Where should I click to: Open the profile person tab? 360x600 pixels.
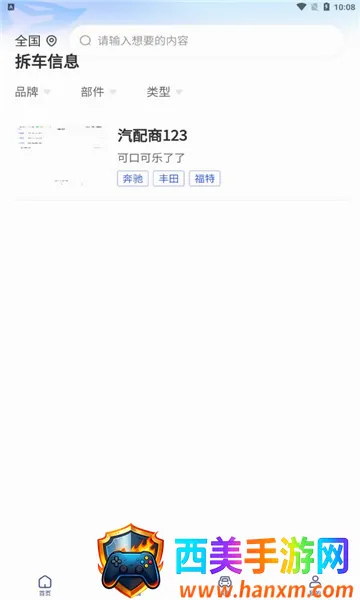315,585
